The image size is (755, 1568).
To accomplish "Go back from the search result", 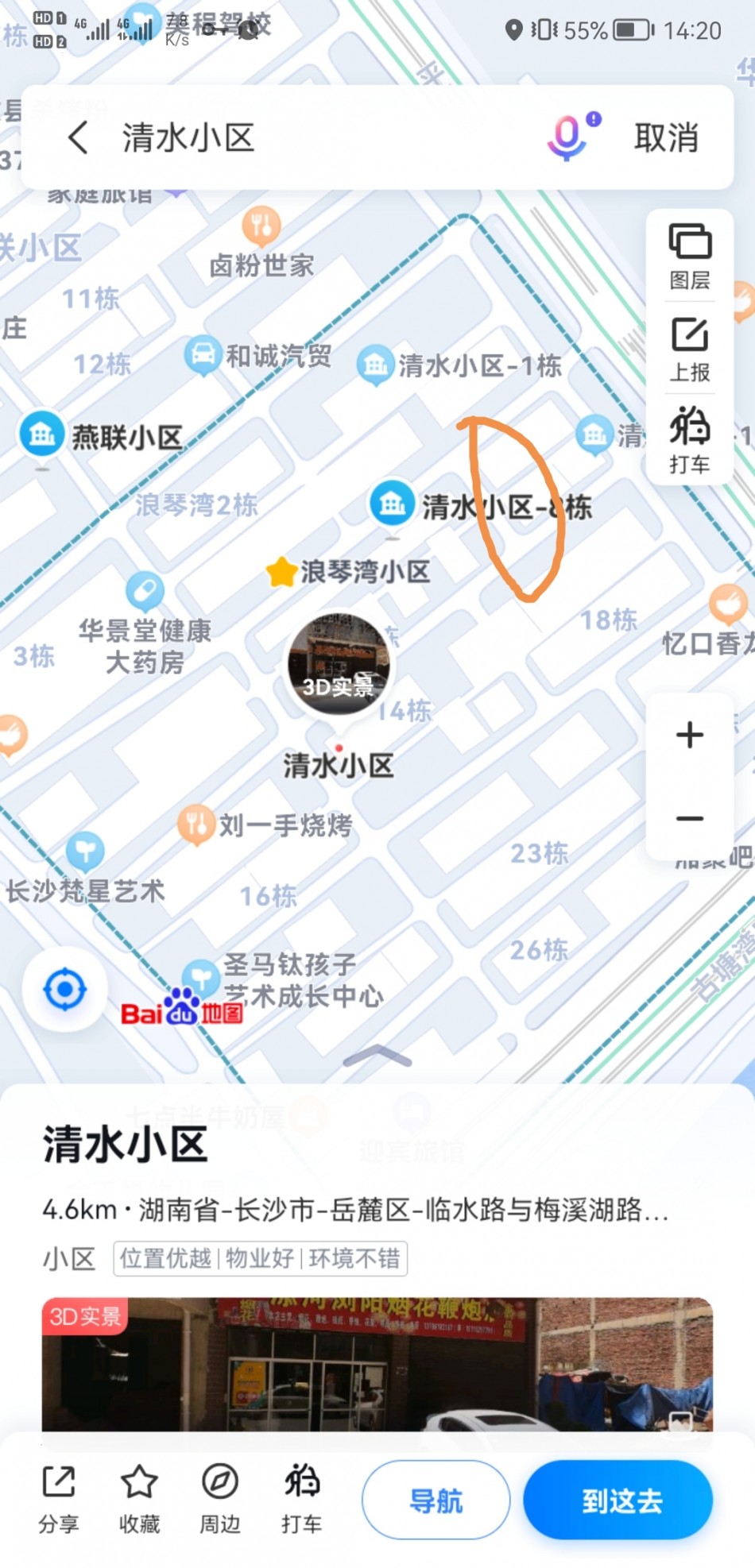I will click(78, 137).
